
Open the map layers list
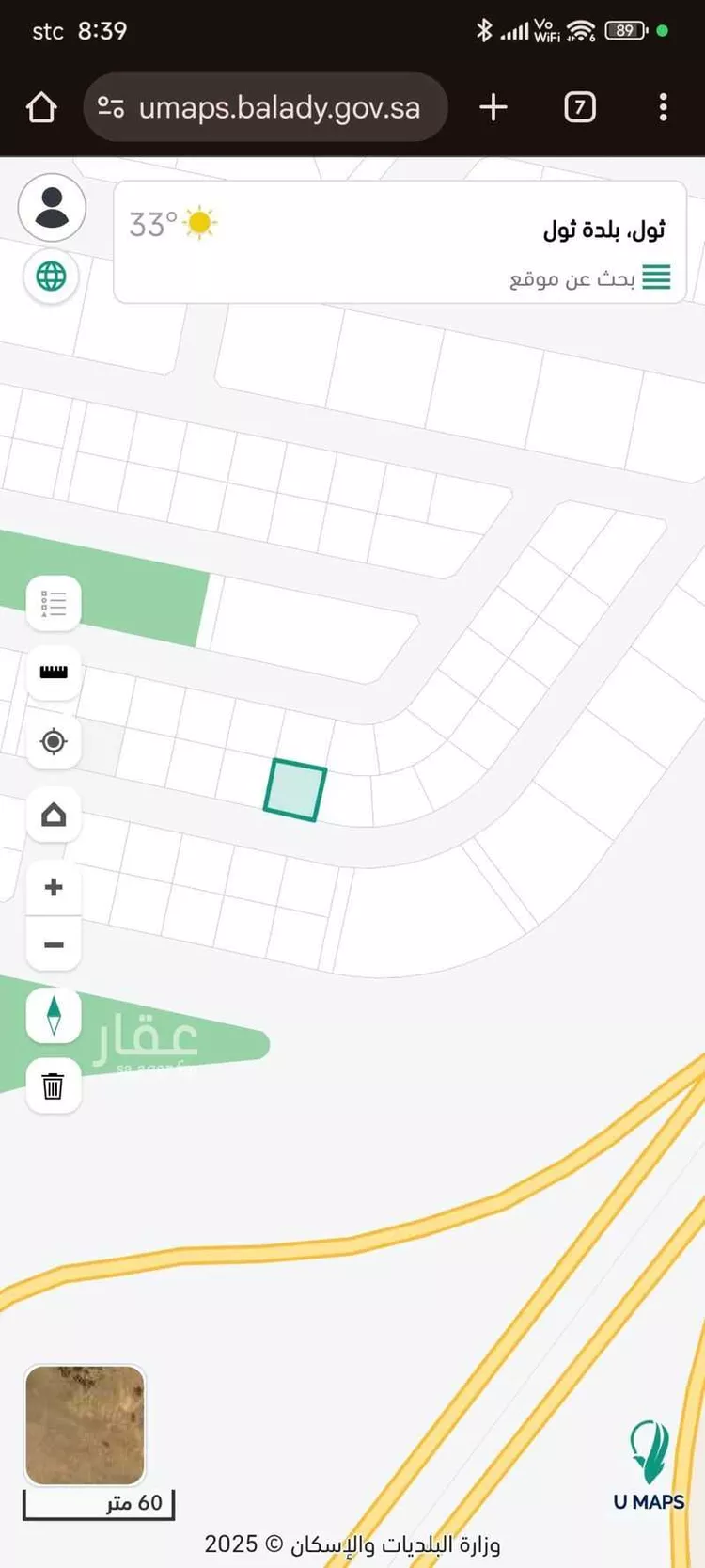(54, 603)
